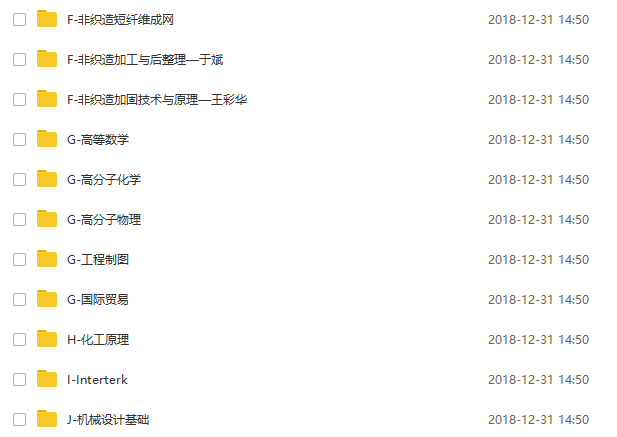The image size is (617, 437).
Task: Mark the G-工程制图 checkbox
Action: (19, 259)
